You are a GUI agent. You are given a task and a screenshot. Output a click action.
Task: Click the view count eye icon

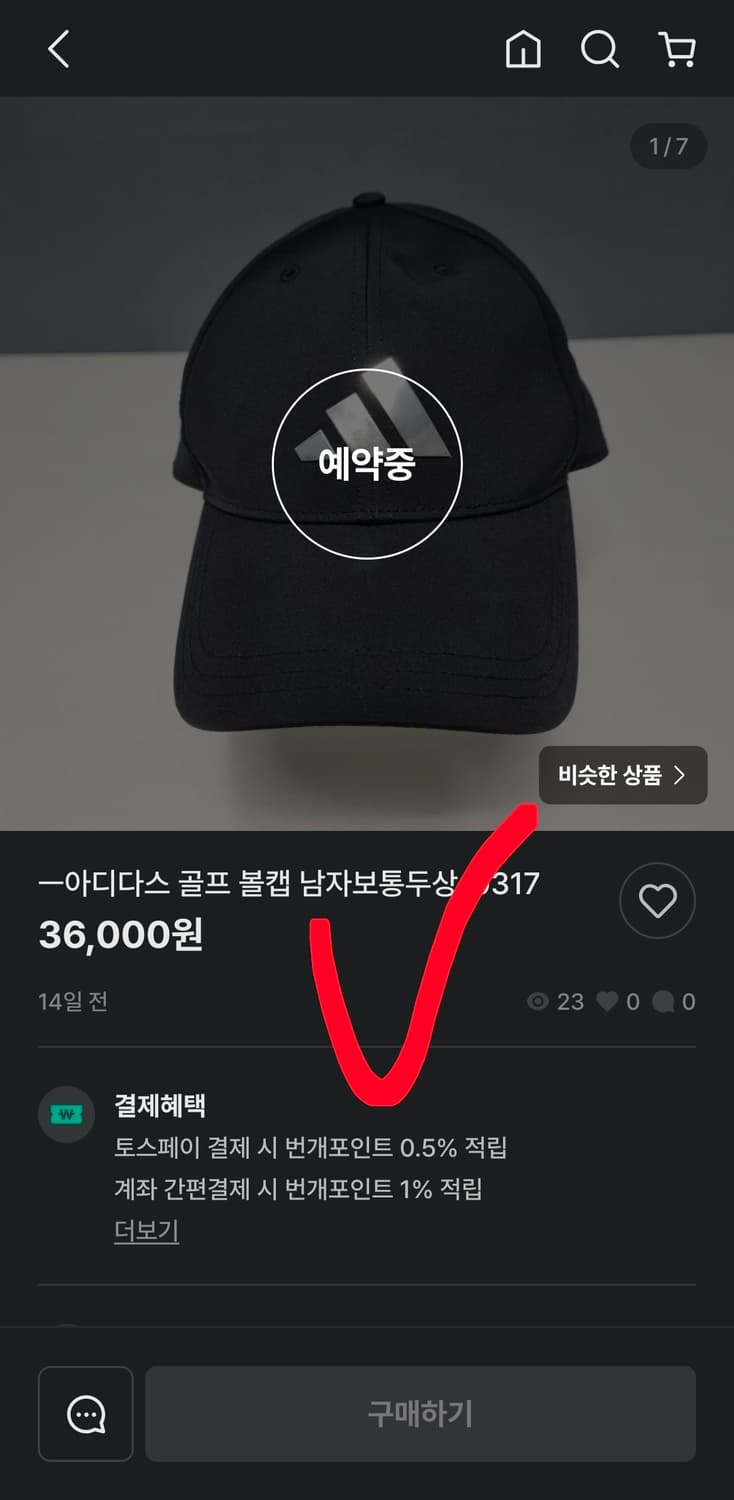click(537, 1001)
